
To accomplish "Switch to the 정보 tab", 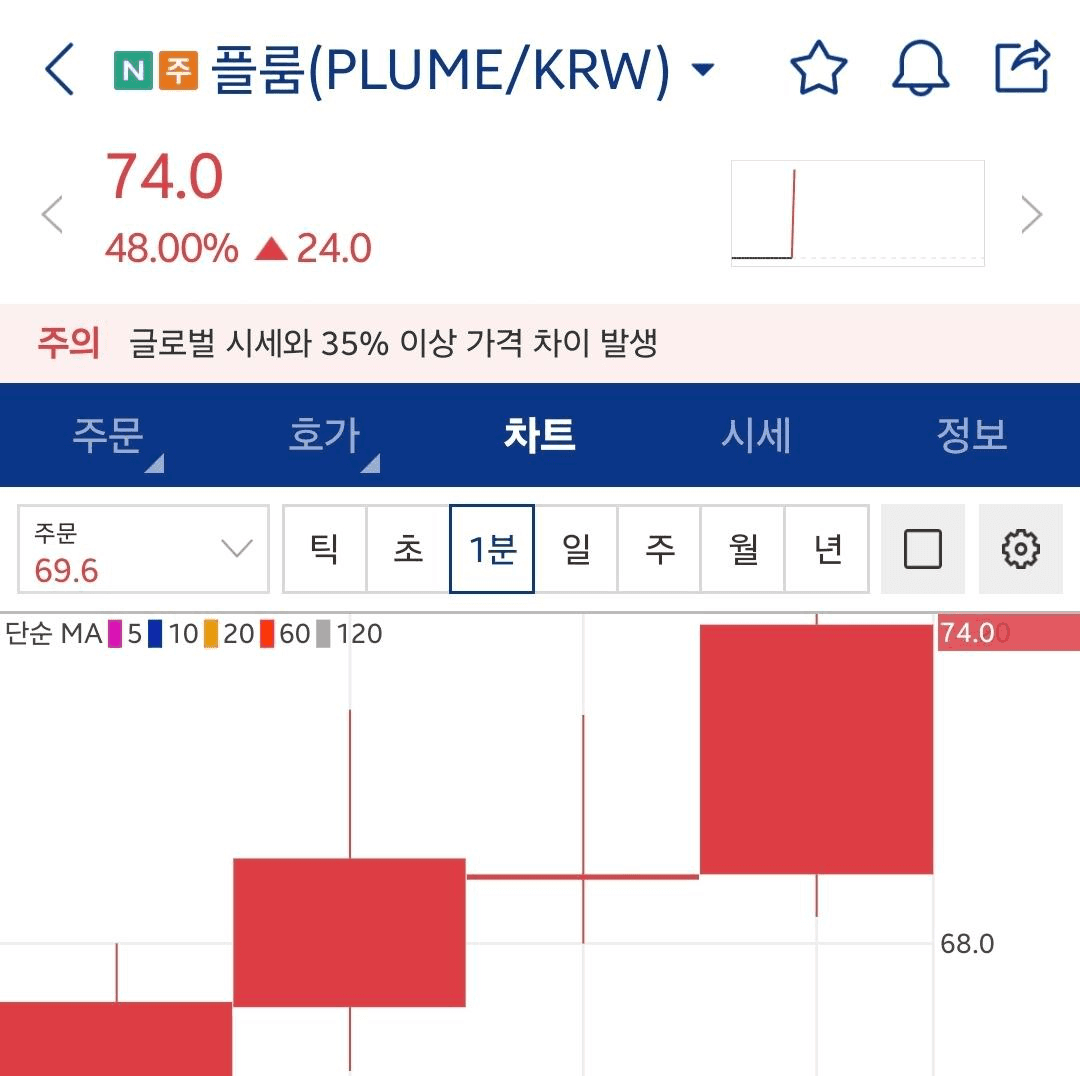I will (971, 436).
